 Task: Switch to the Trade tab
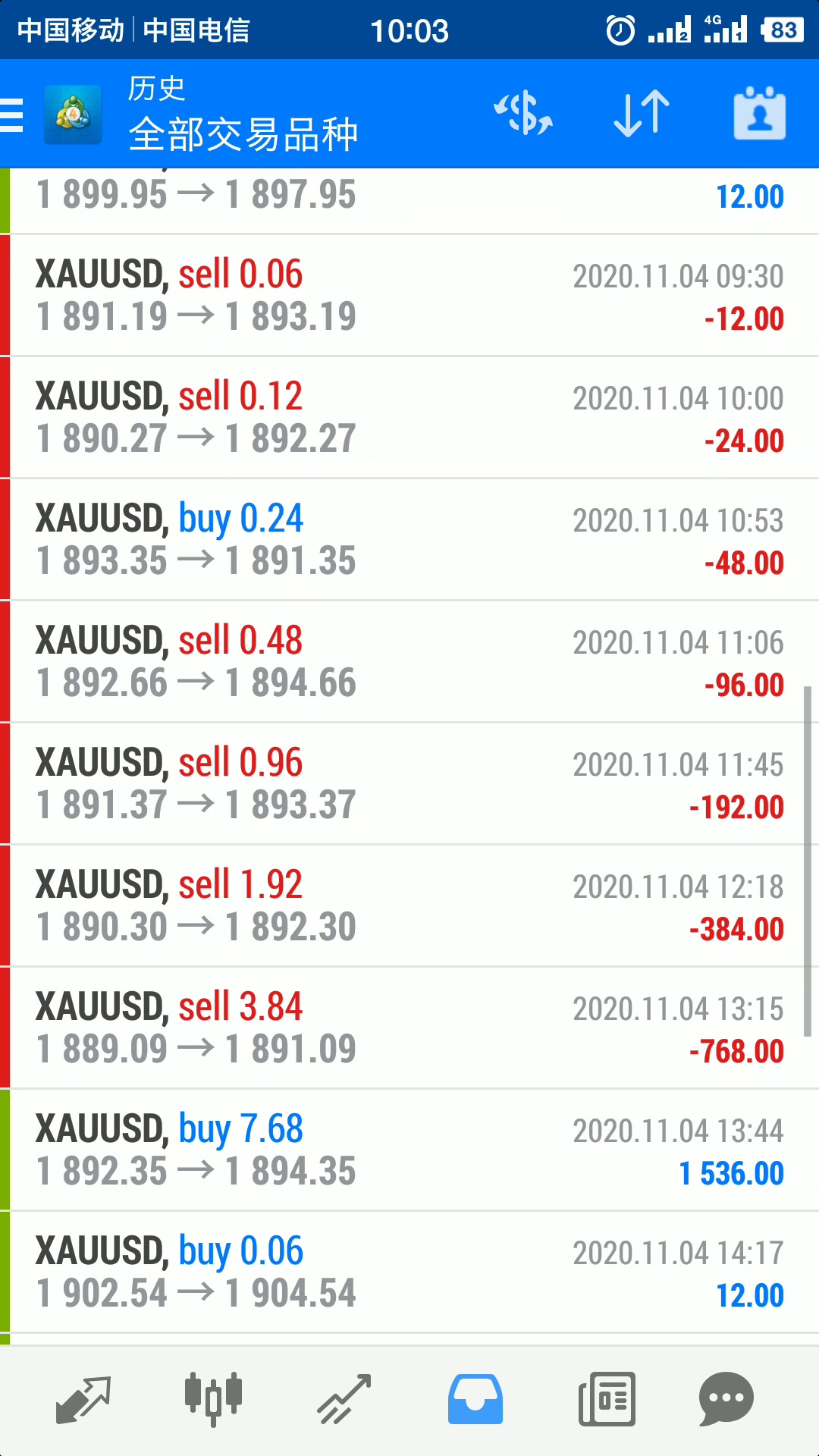point(344,1398)
